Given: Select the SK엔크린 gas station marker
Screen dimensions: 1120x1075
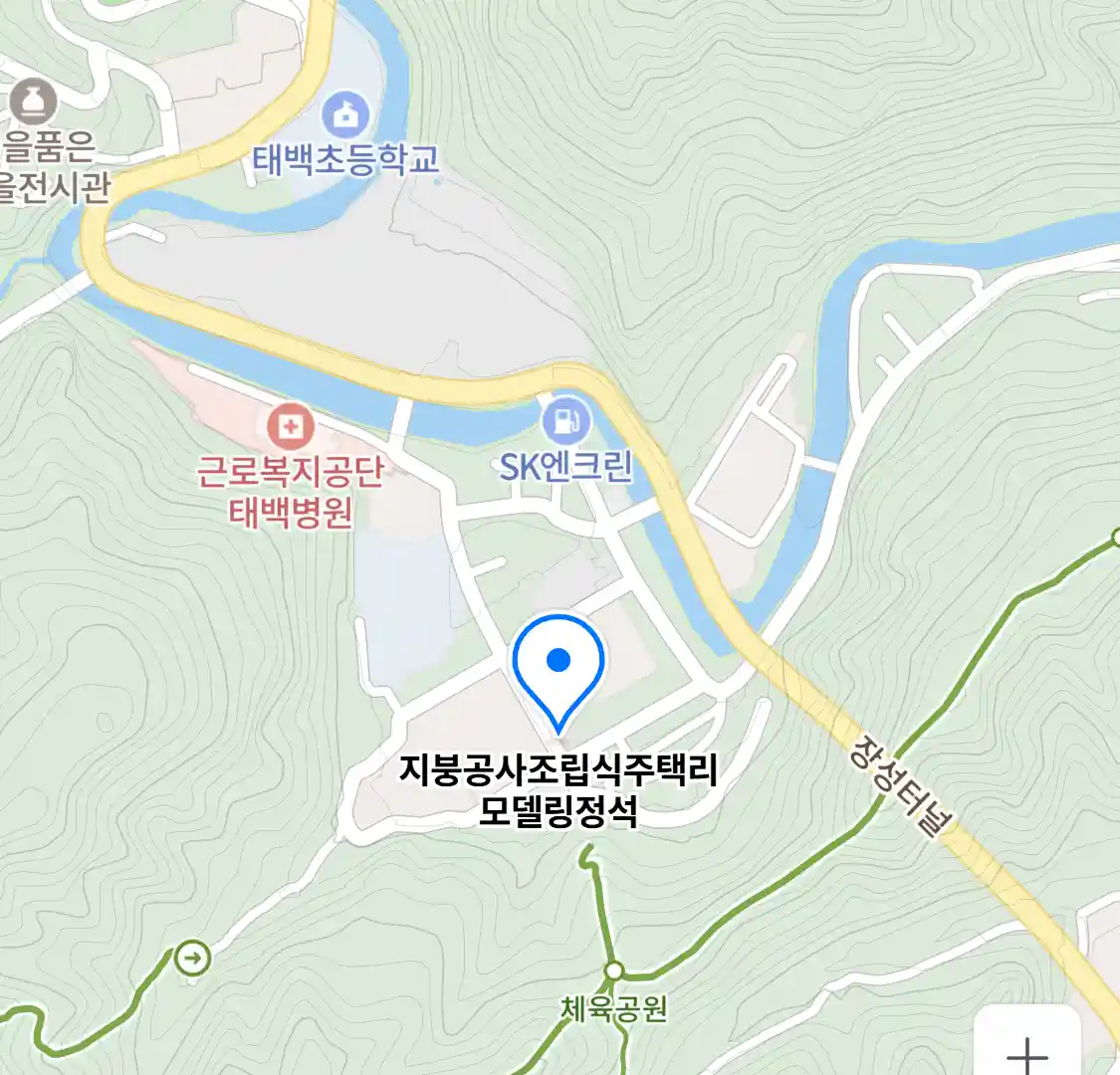Looking at the screenshot, I should (x=566, y=422).
